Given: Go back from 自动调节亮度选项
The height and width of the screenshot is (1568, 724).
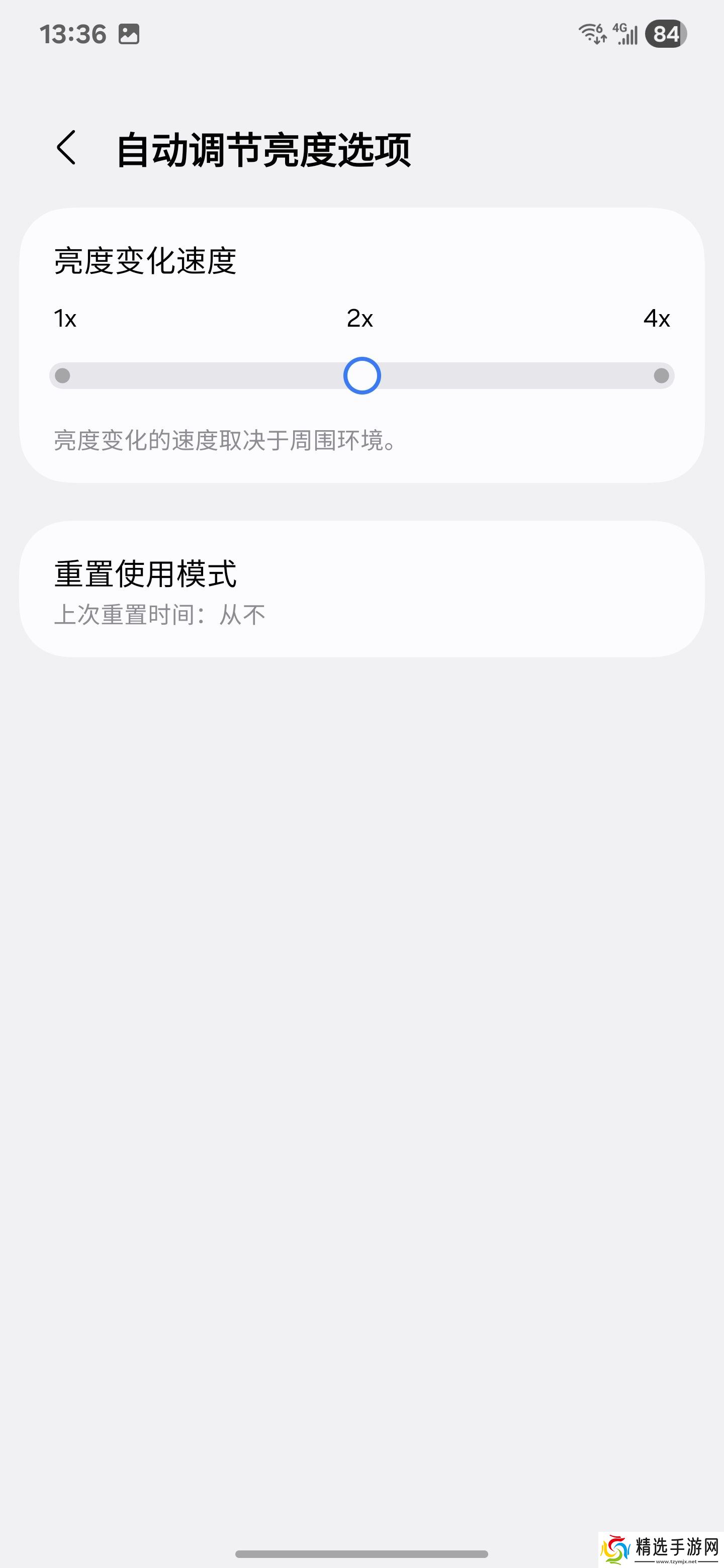Looking at the screenshot, I should (66, 148).
